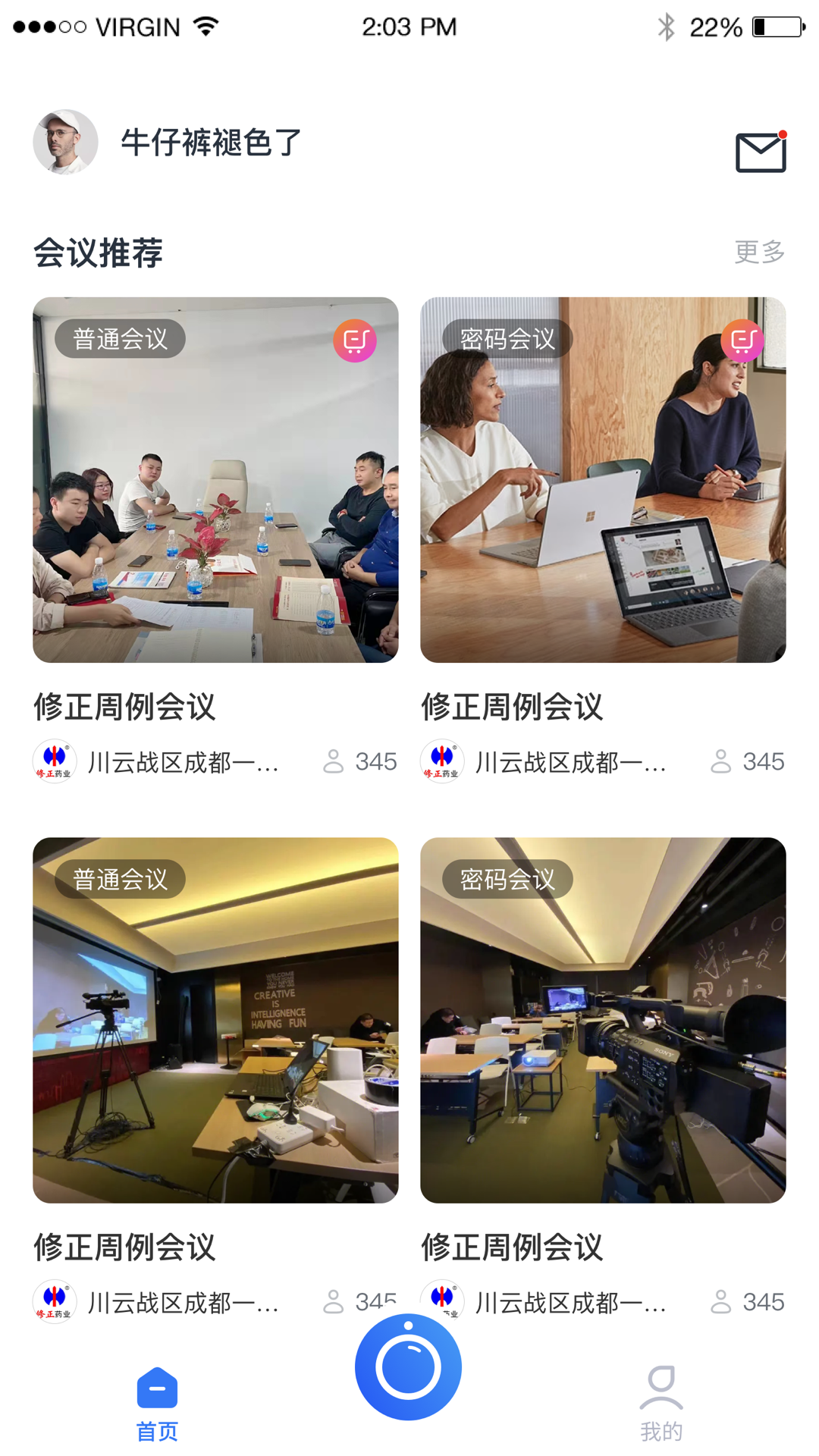The width and height of the screenshot is (819, 1456).
Task: Switch to the 首页 tab
Action: 156,1399
